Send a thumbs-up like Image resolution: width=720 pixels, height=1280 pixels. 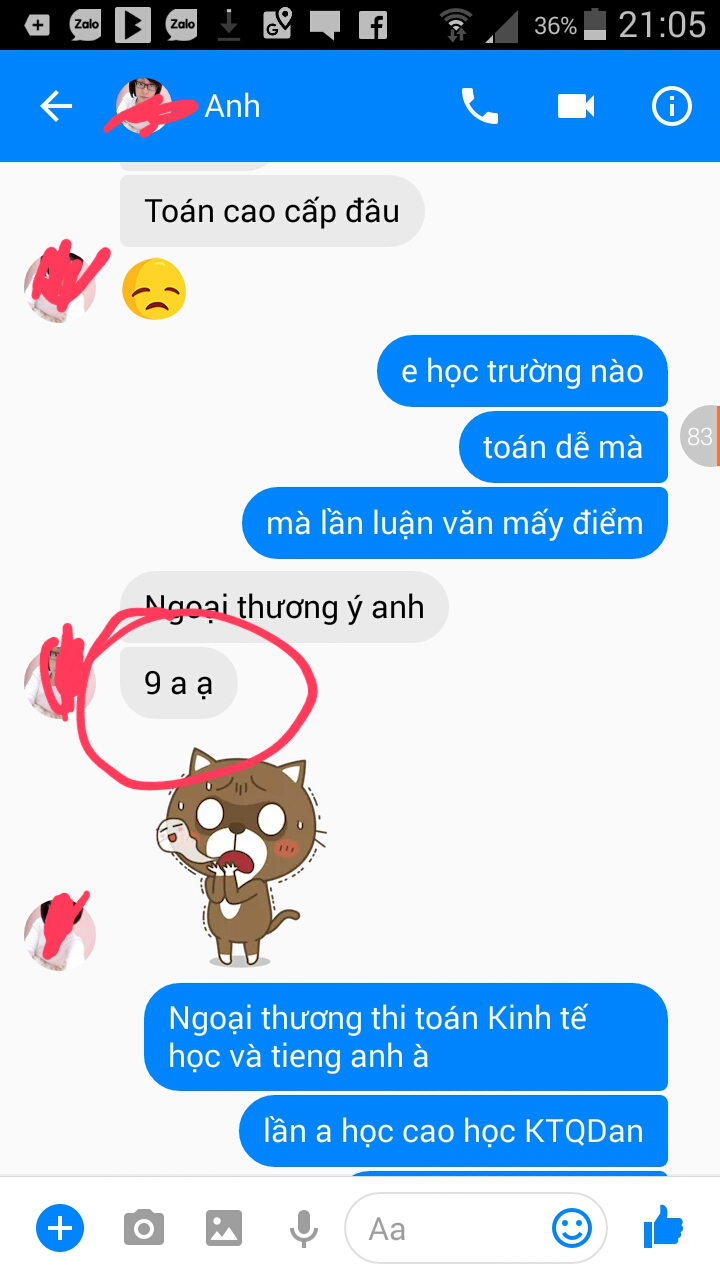click(x=662, y=1226)
